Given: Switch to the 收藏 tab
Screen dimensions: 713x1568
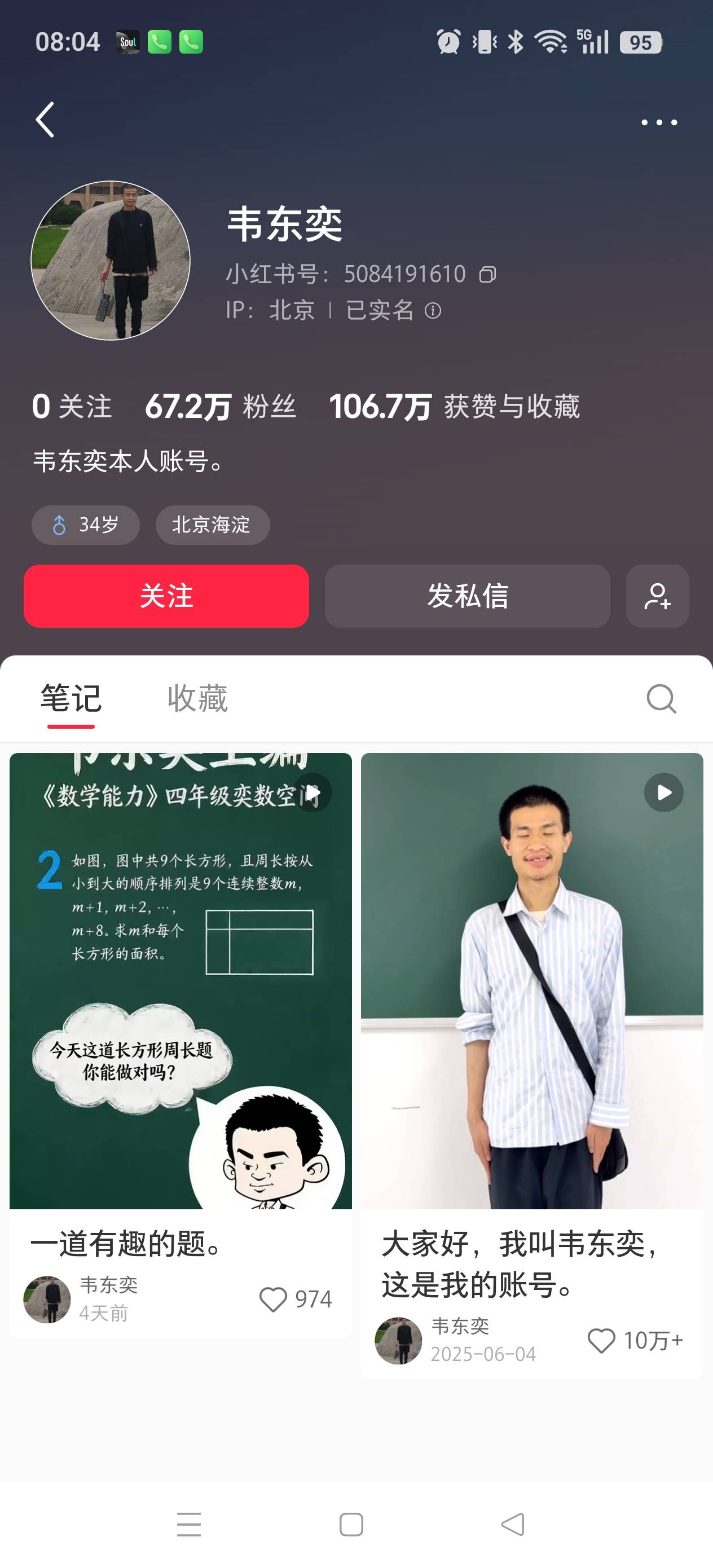Looking at the screenshot, I should click(197, 698).
